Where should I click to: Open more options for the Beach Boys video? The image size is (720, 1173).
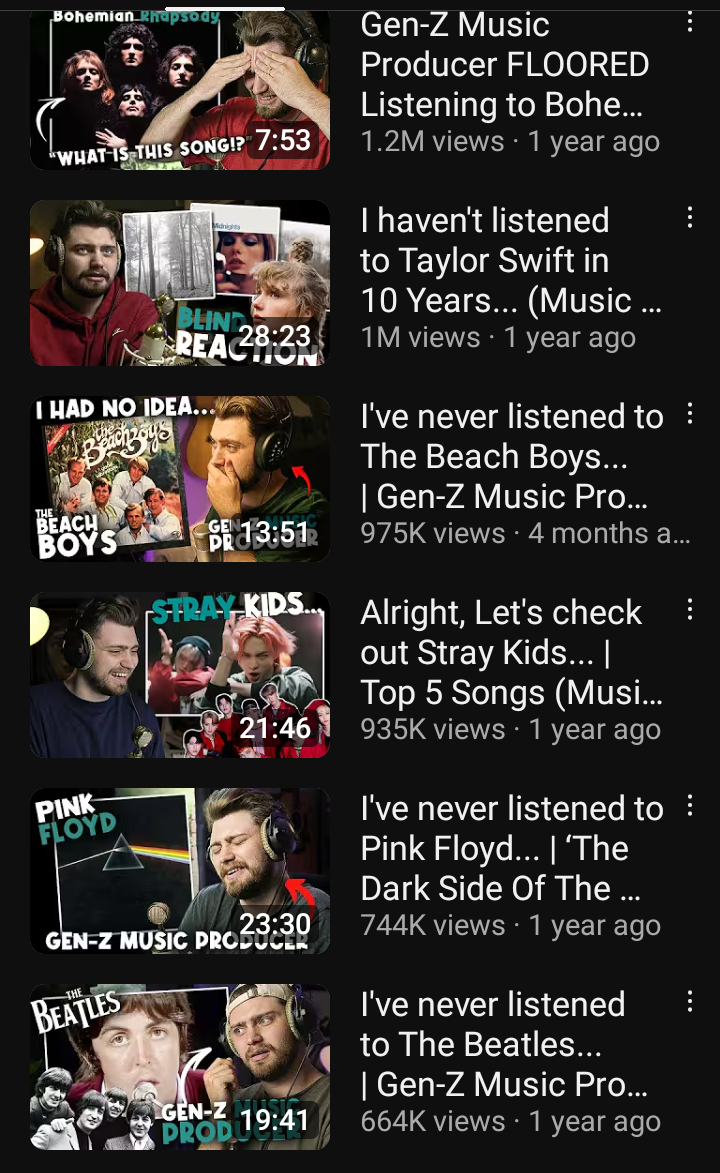[689, 414]
